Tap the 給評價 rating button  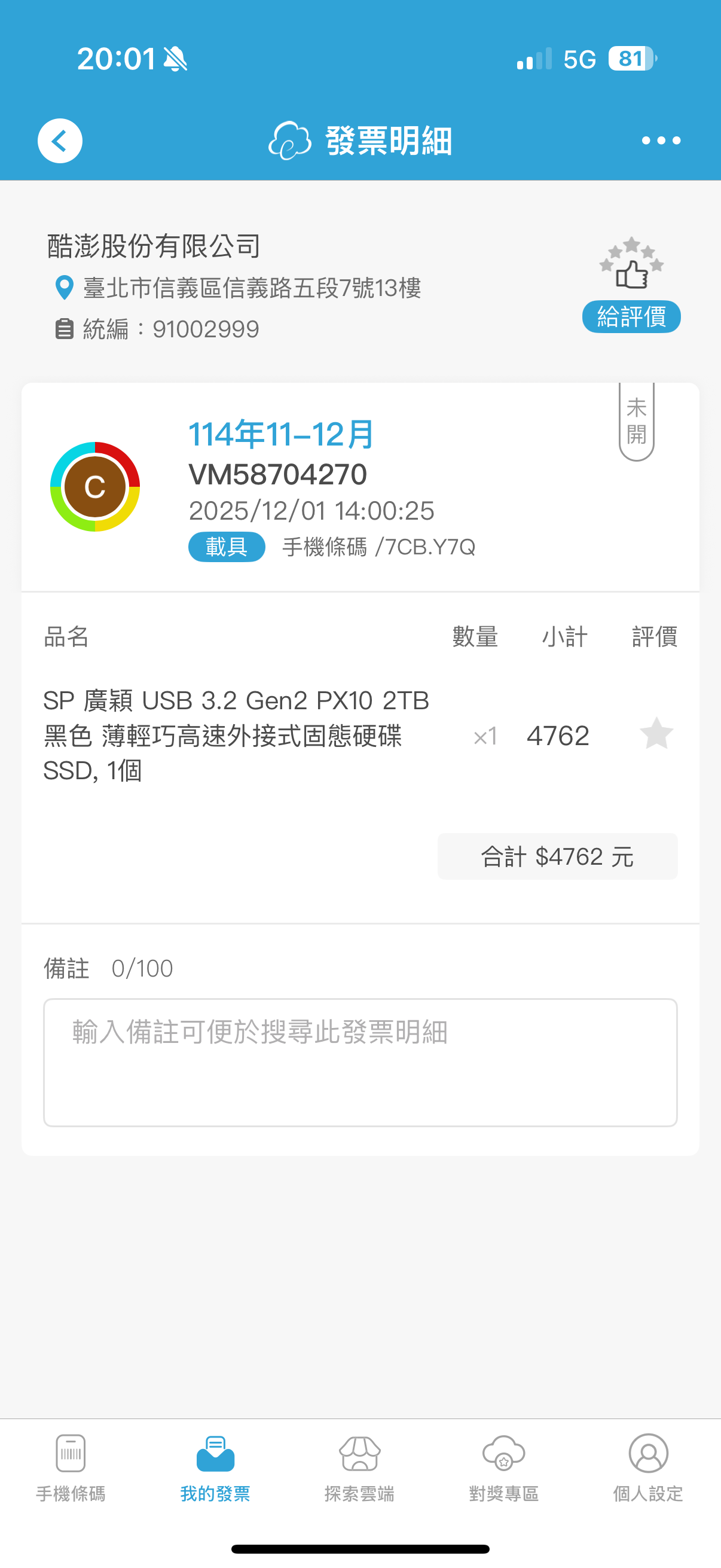[631, 316]
